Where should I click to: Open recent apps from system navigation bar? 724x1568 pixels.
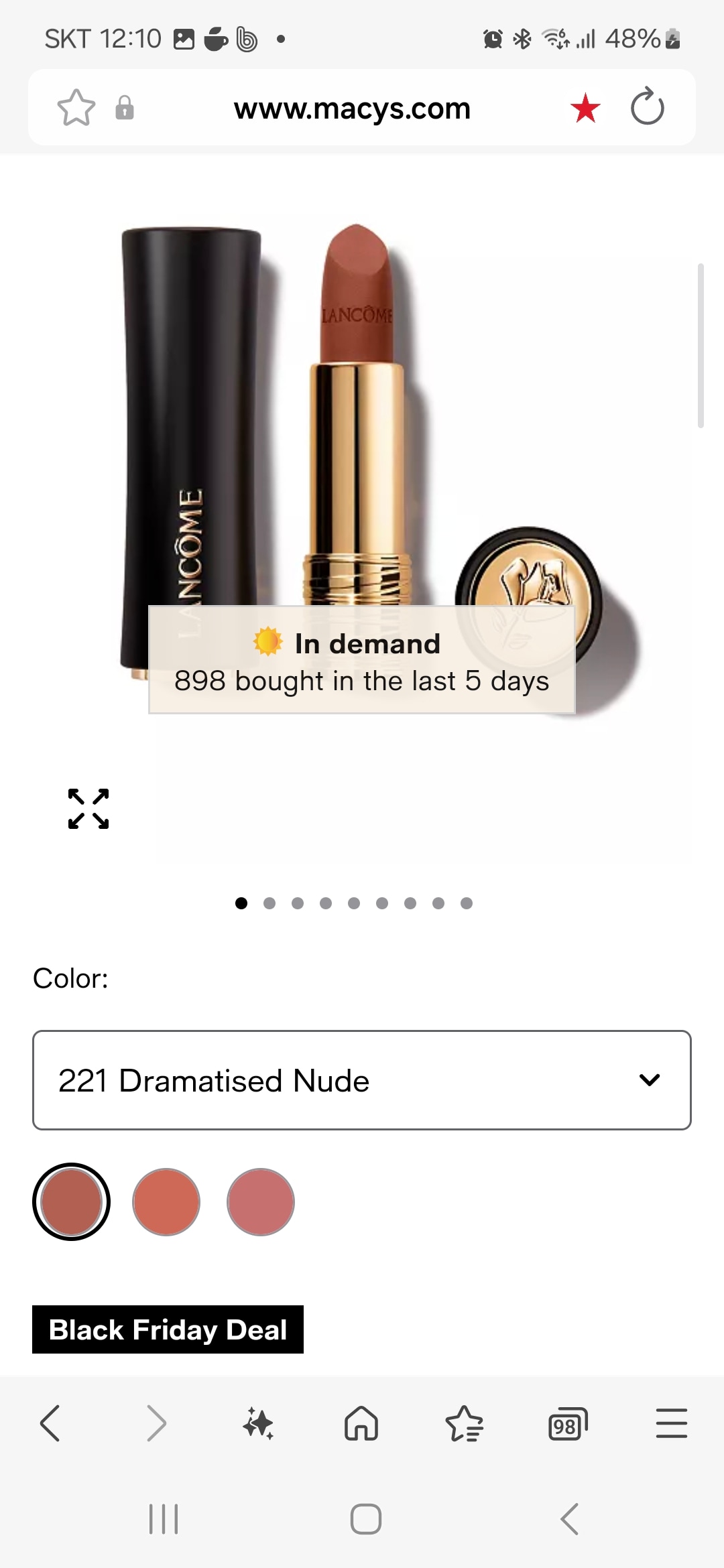tap(164, 1519)
